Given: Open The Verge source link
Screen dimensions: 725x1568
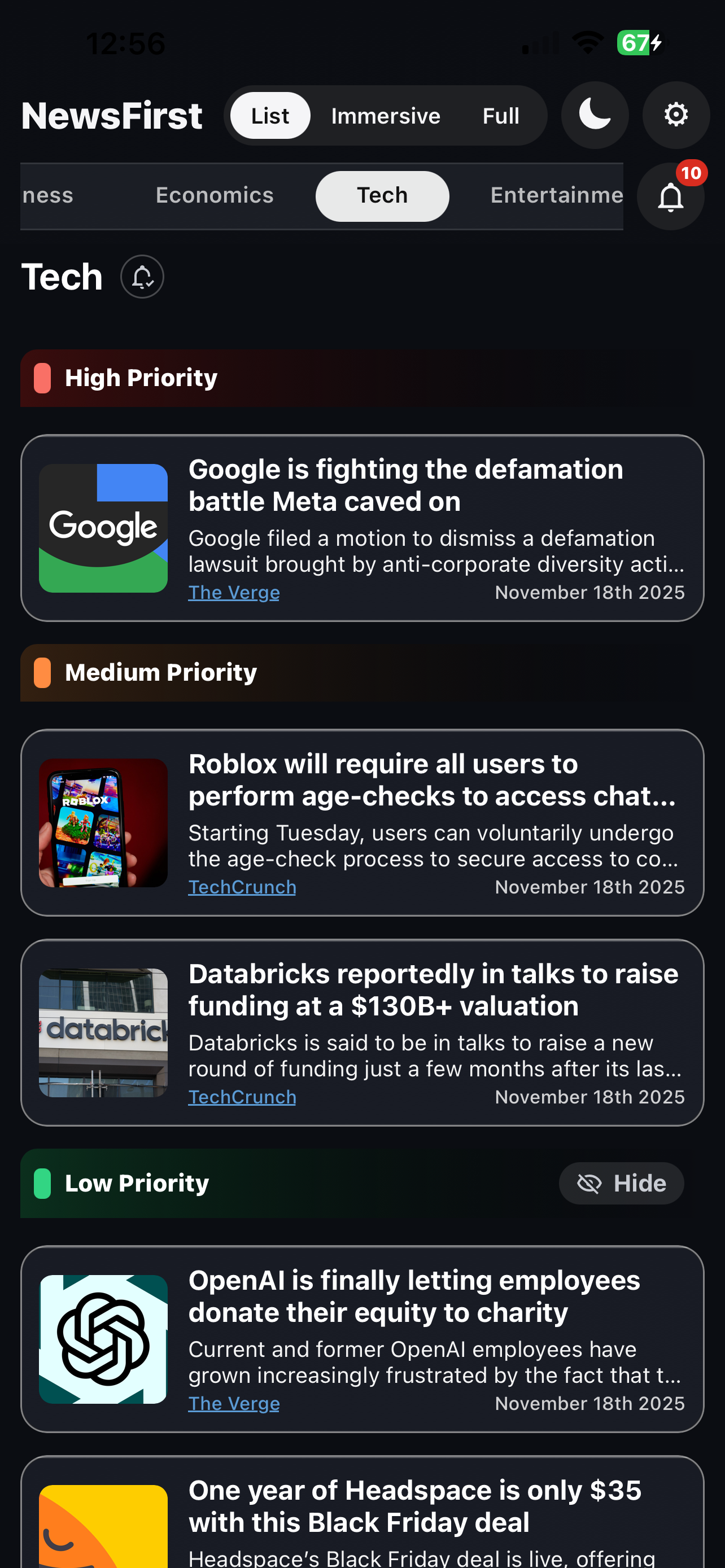Looking at the screenshot, I should (234, 592).
